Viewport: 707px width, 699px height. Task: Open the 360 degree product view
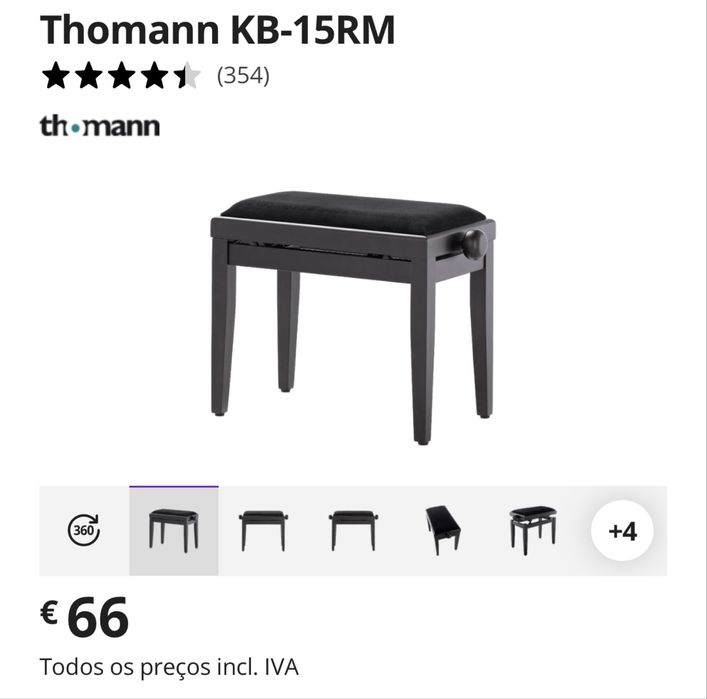(84, 530)
